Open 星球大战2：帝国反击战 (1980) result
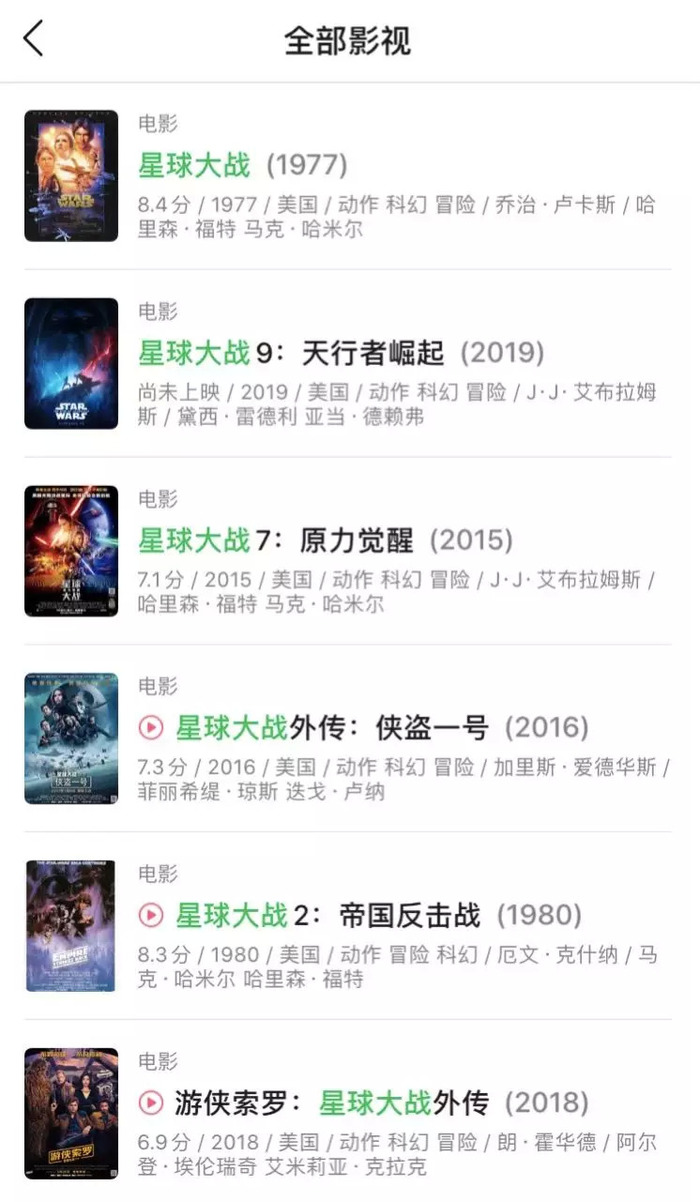The image size is (700, 1202). (350, 926)
